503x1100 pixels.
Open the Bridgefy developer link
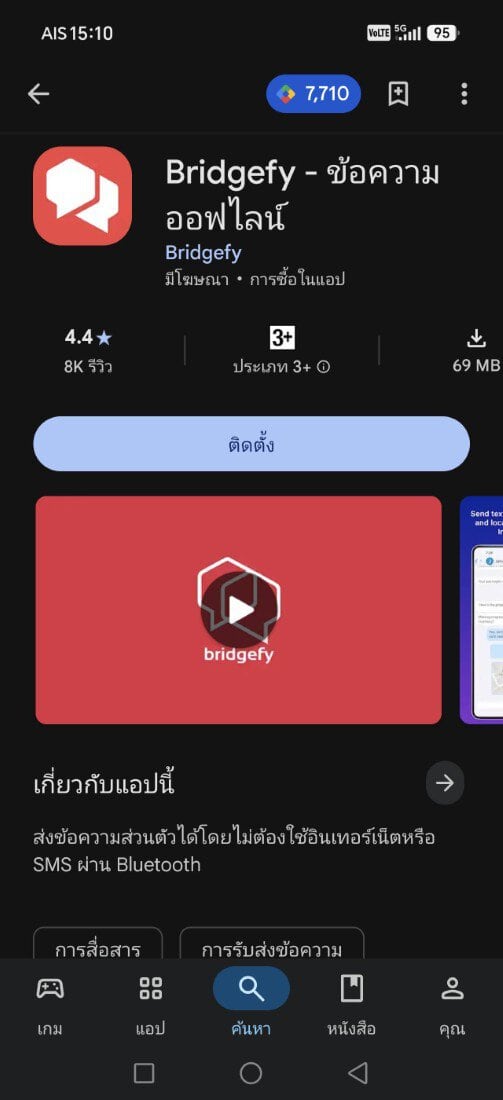[203, 253]
